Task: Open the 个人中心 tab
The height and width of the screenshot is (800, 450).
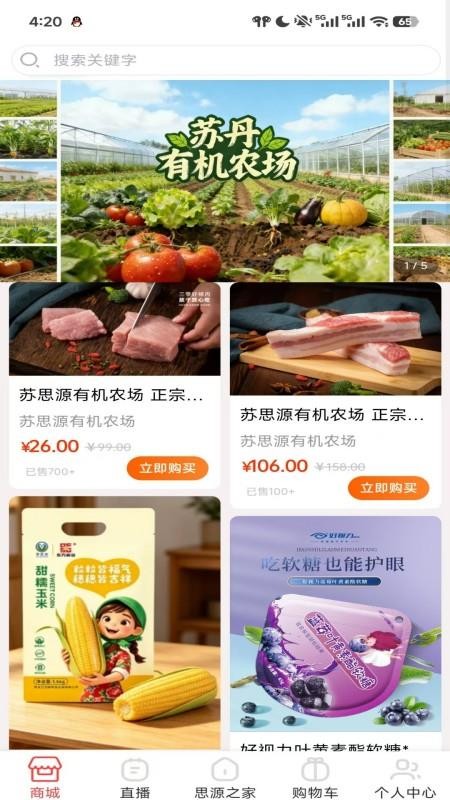Action: tap(405, 777)
